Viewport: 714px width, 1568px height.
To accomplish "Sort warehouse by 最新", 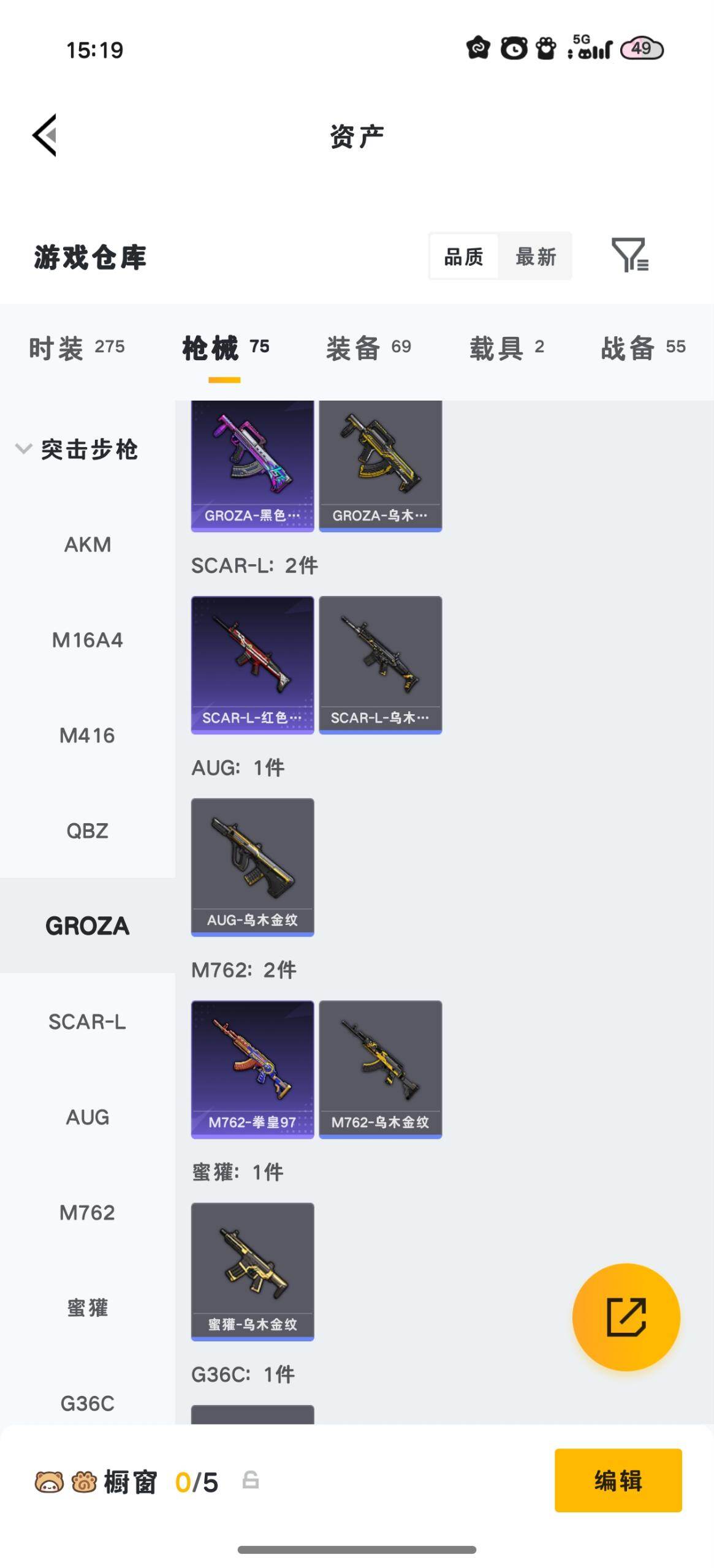I will (536, 257).
